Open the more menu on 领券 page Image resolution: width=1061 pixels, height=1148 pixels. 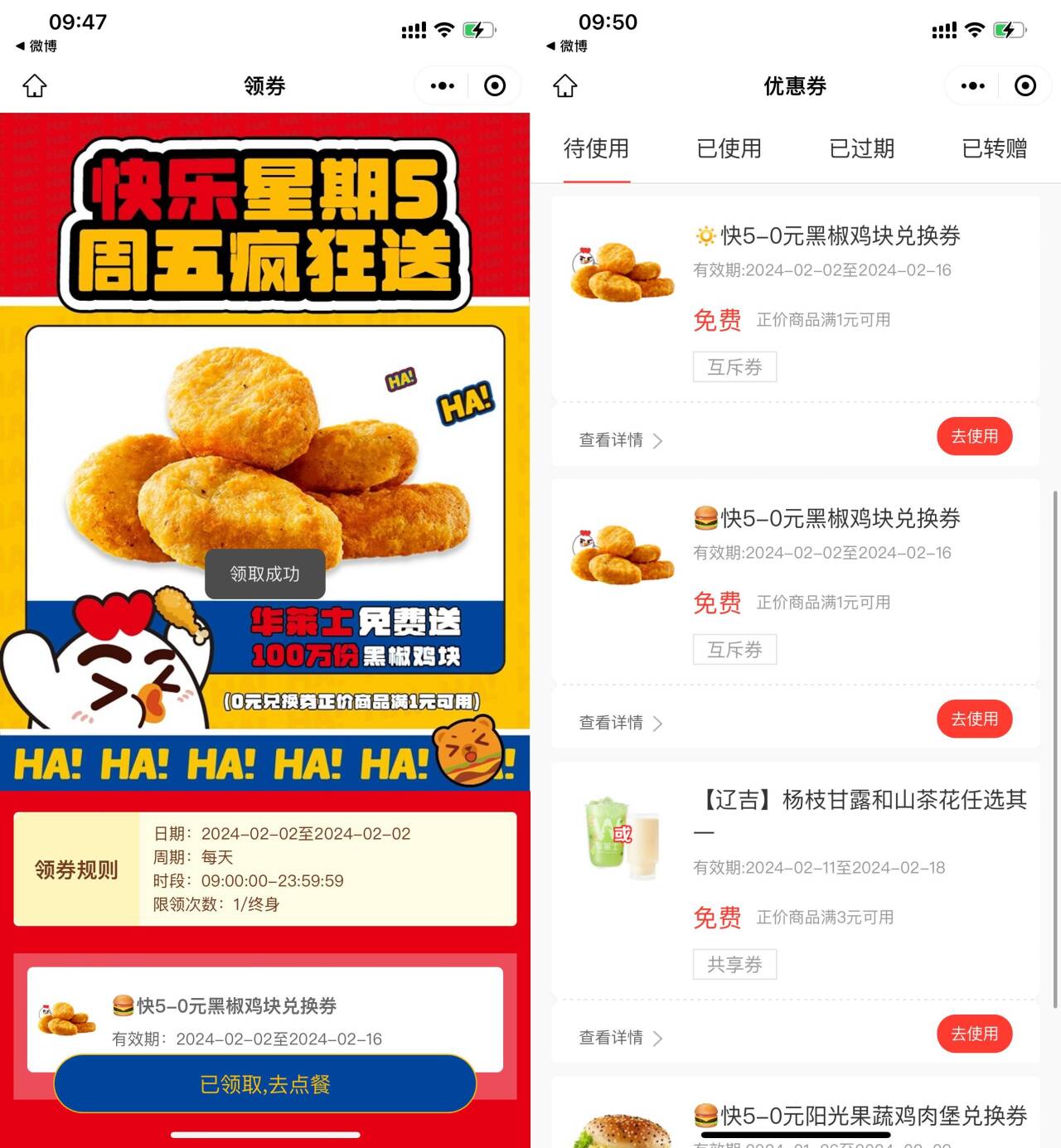pyautogui.click(x=442, y=86)
